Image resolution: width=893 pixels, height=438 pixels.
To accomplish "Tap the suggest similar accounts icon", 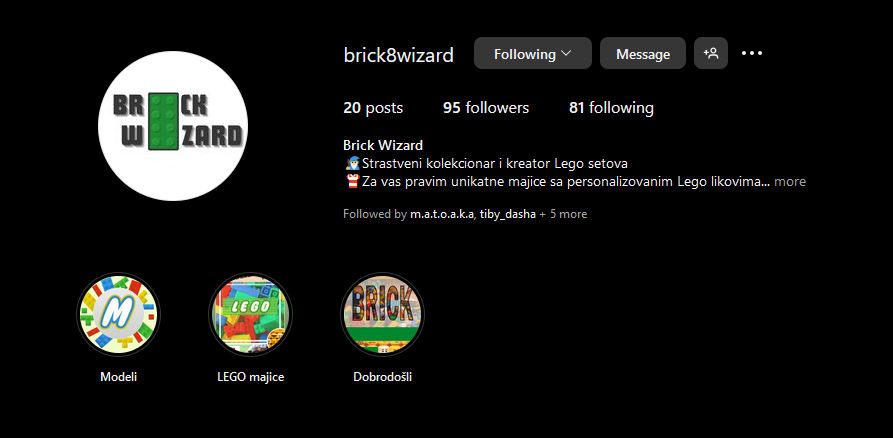I will click(x=711, y=53).
